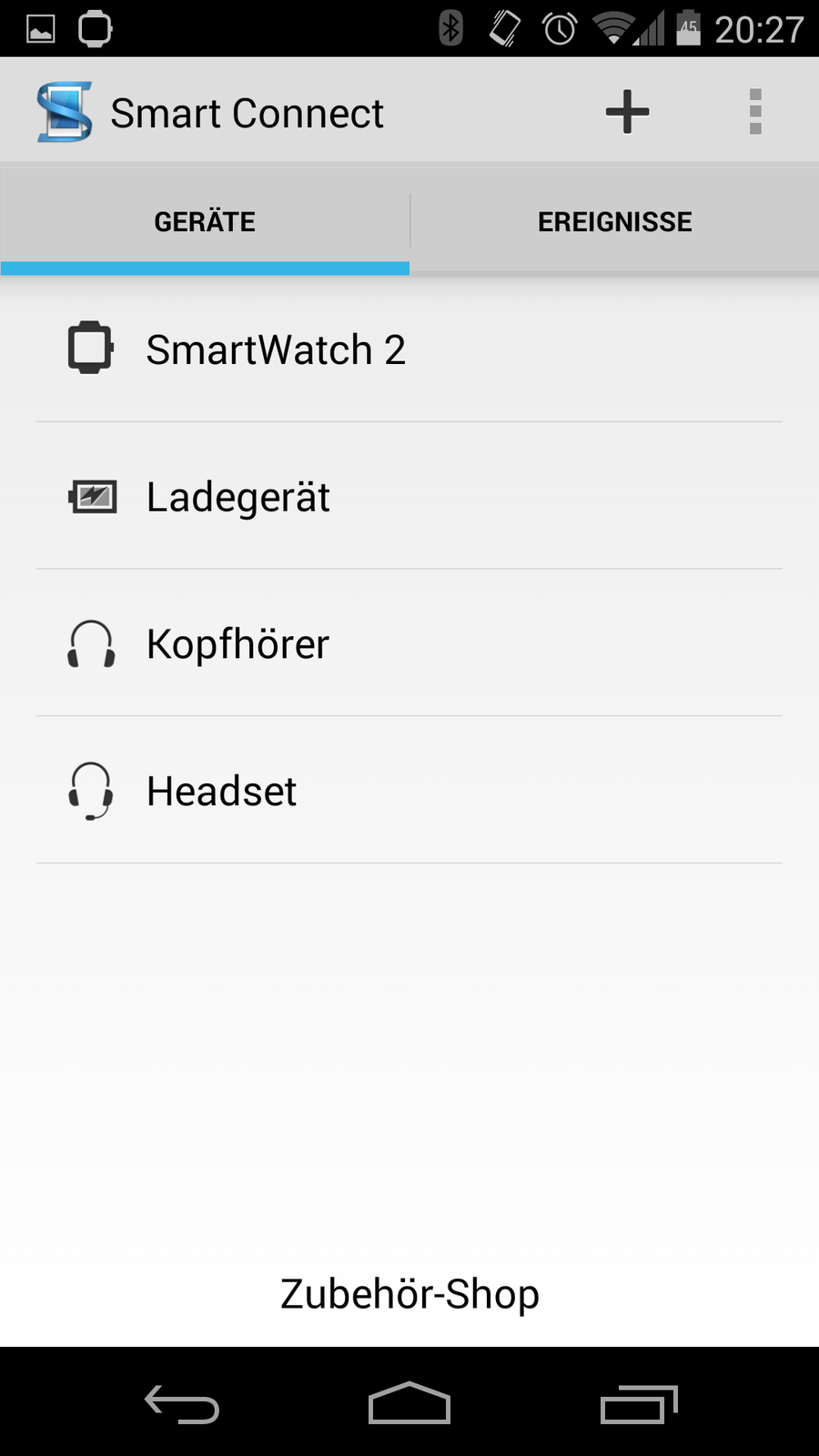
Task: Go to the Zubehör-Shop
Action: [x=409, y=1293]
